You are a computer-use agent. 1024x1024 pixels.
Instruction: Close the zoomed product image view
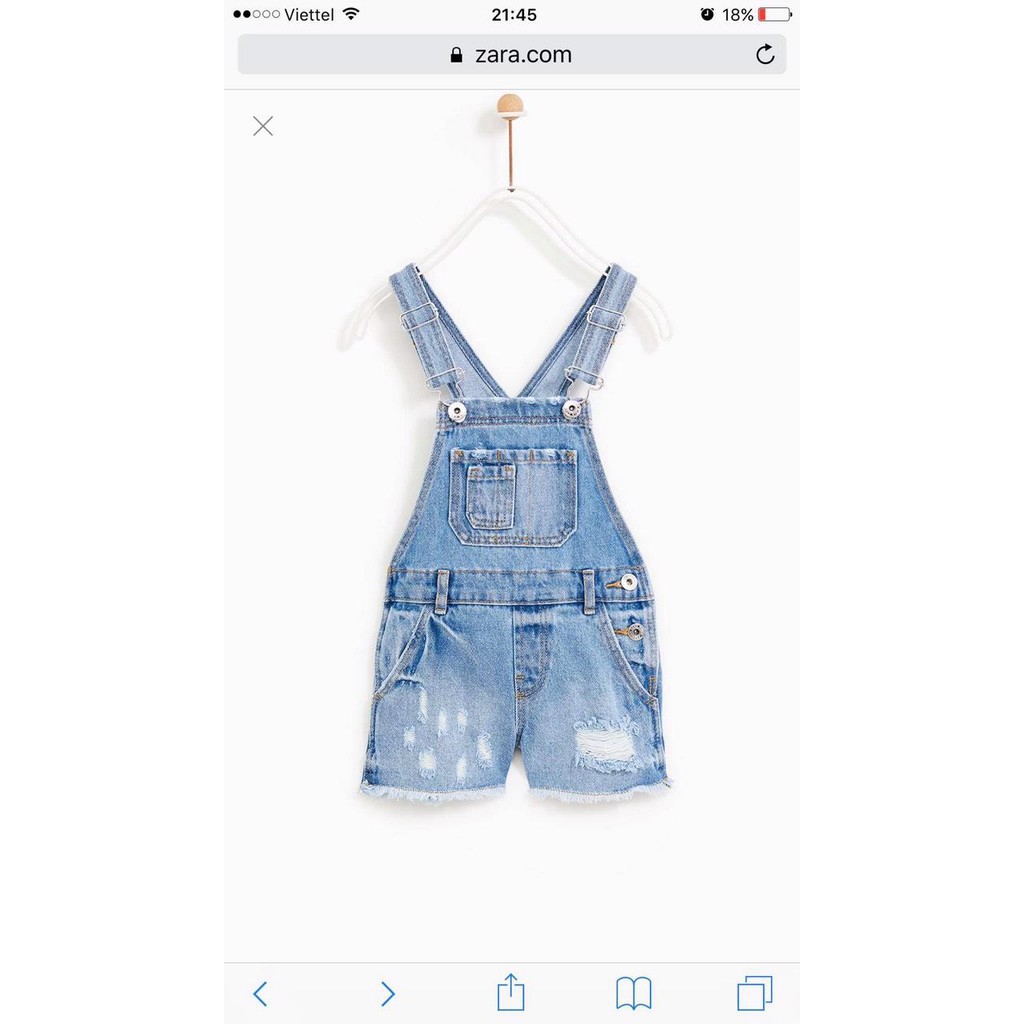tap(263, 126)
